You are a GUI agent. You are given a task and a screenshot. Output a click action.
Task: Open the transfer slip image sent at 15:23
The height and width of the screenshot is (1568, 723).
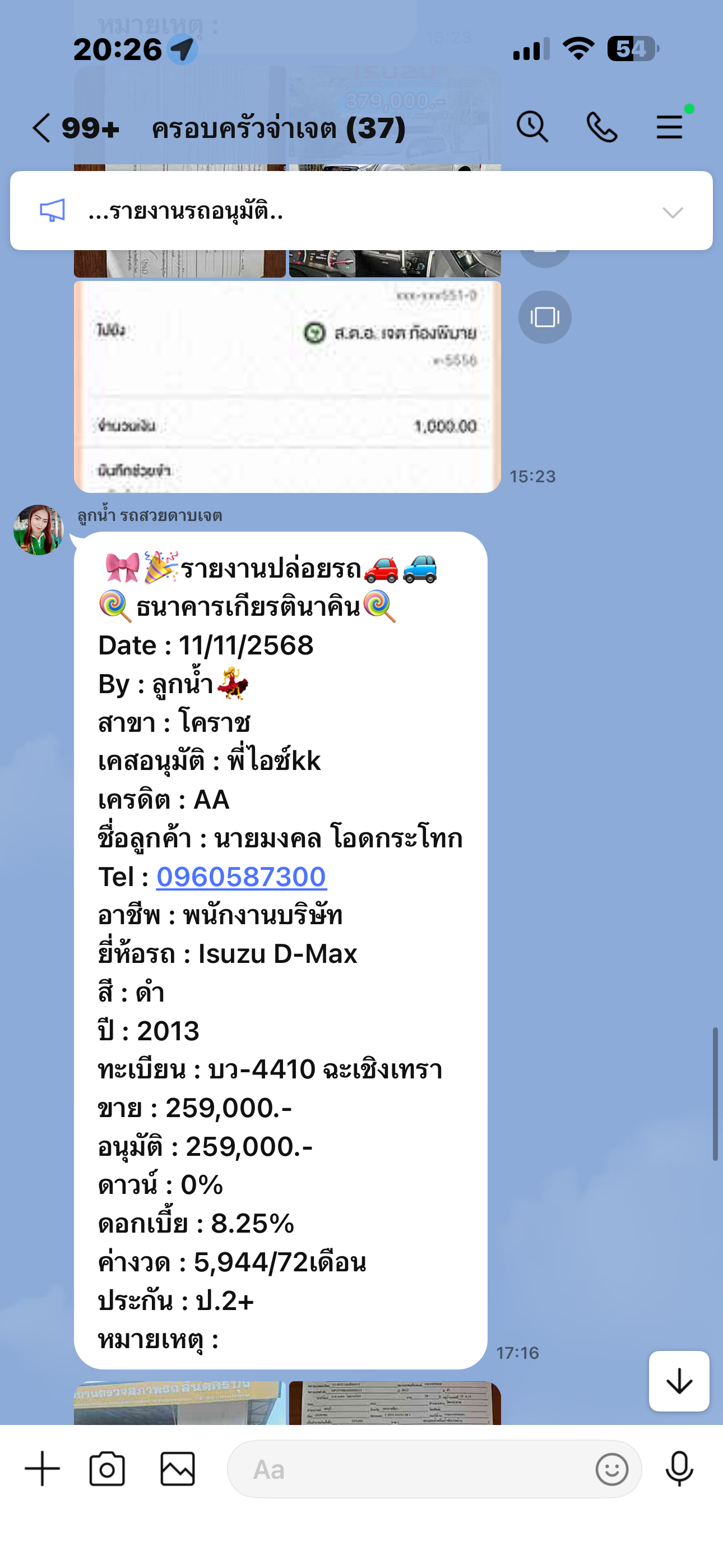click(x=288, y=386)
